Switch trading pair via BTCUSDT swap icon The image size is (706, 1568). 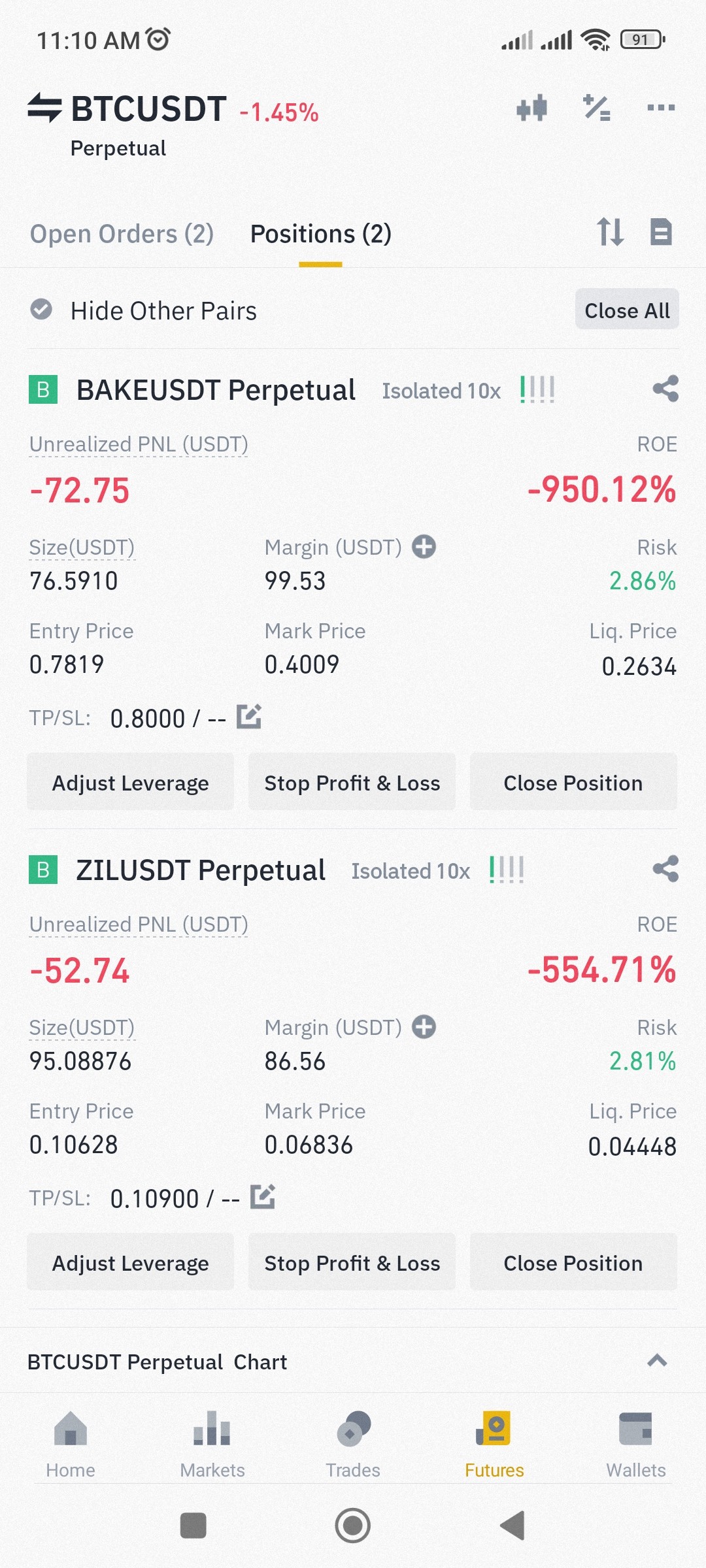[44, 108]
